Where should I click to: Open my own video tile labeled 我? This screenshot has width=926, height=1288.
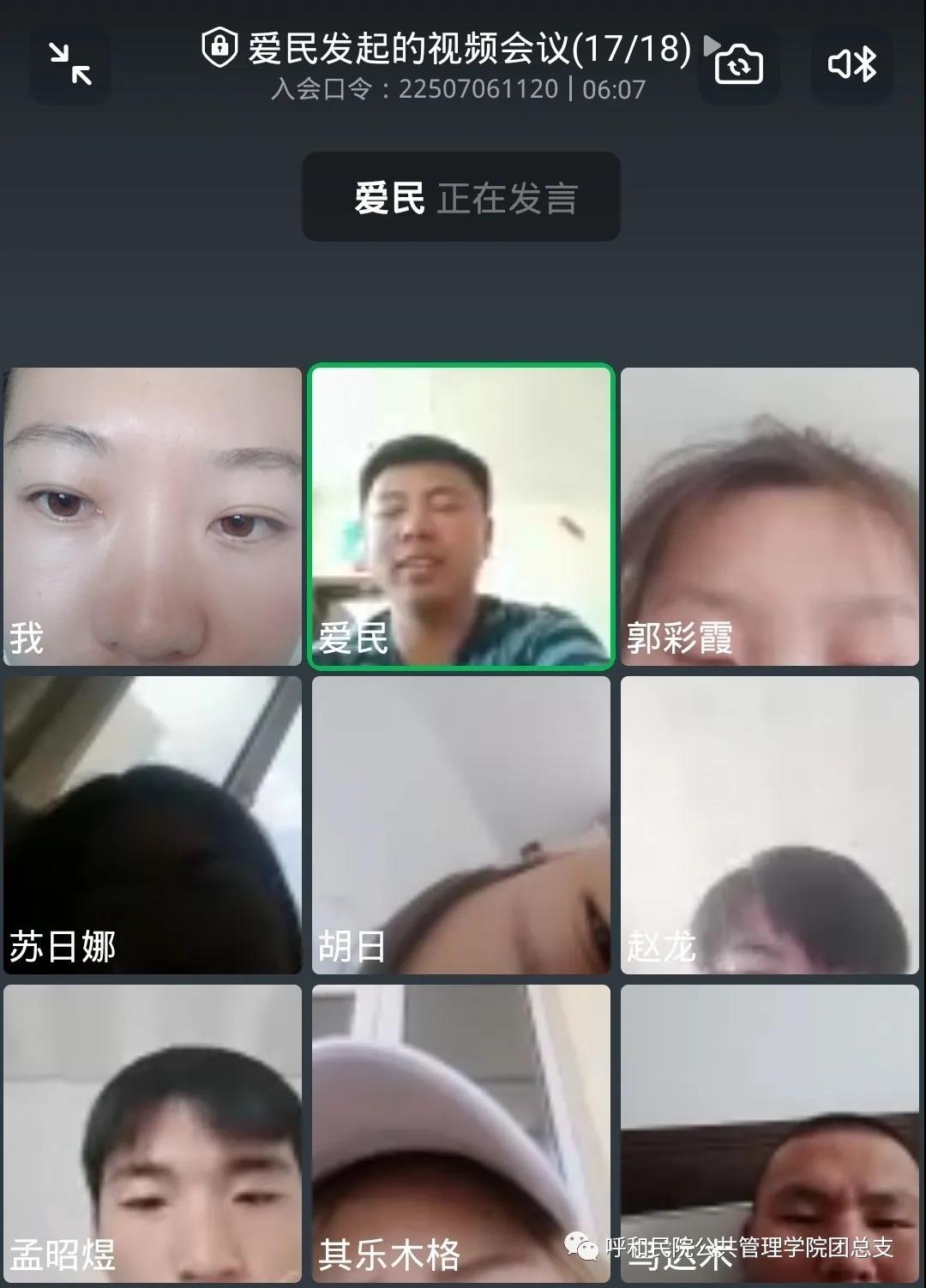(x=153, y=517)
